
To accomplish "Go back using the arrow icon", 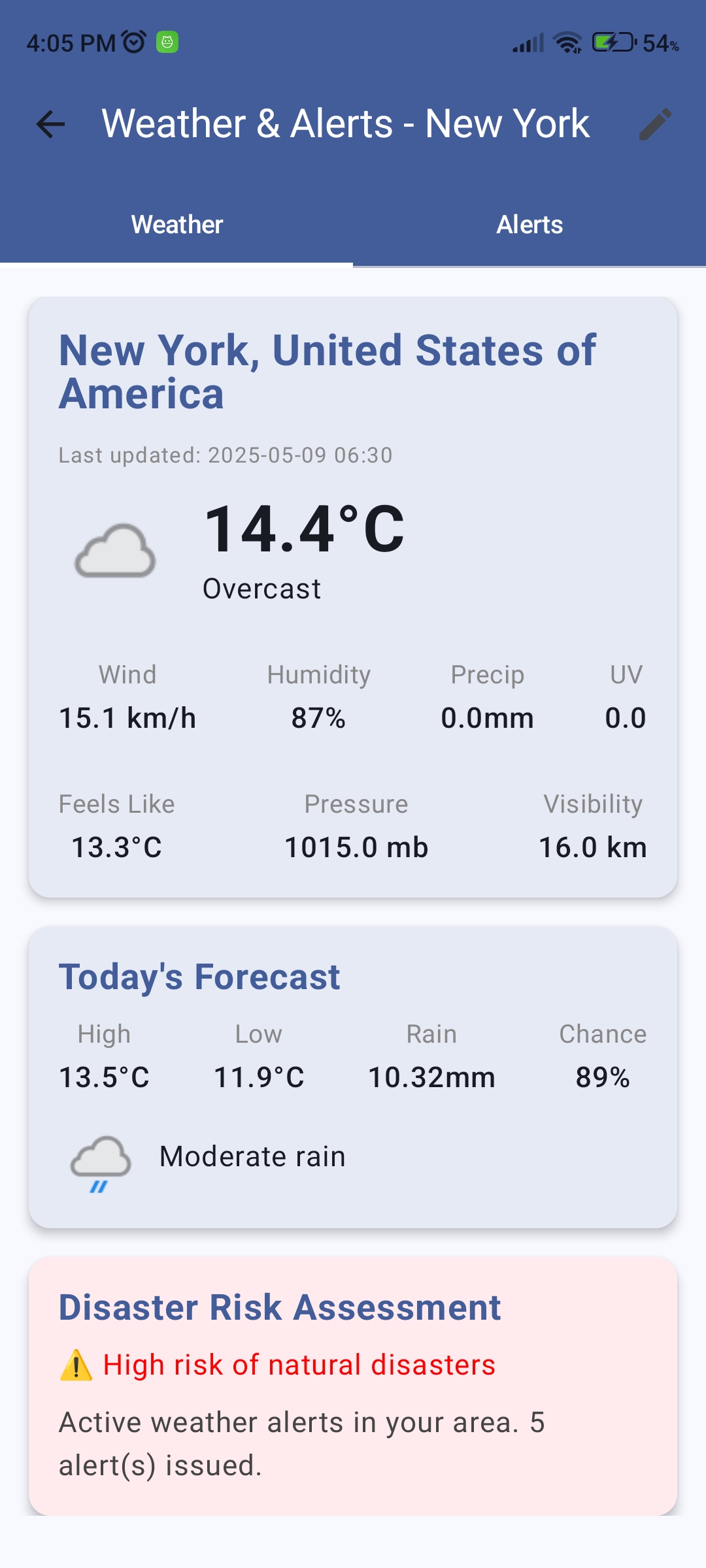I will point(50,124).
